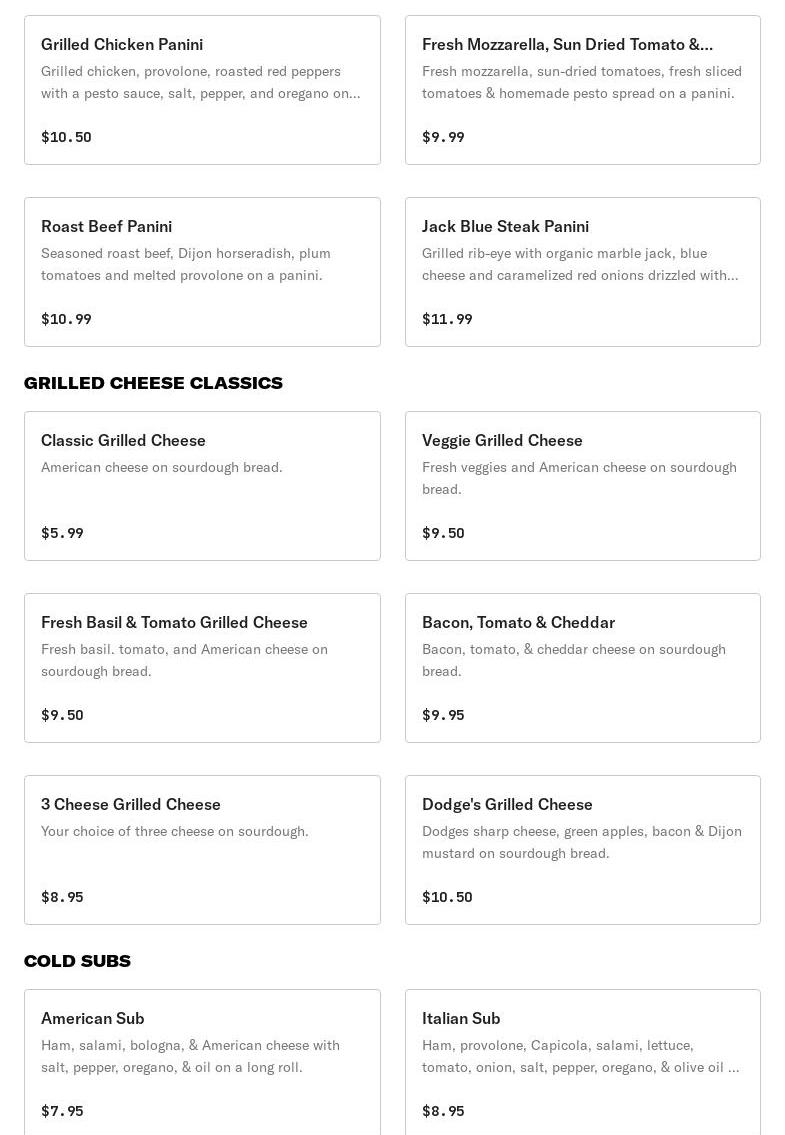Open the American Sub item
The image size is (785, 1135).
pyautogui.click(x=202, y=1062)
